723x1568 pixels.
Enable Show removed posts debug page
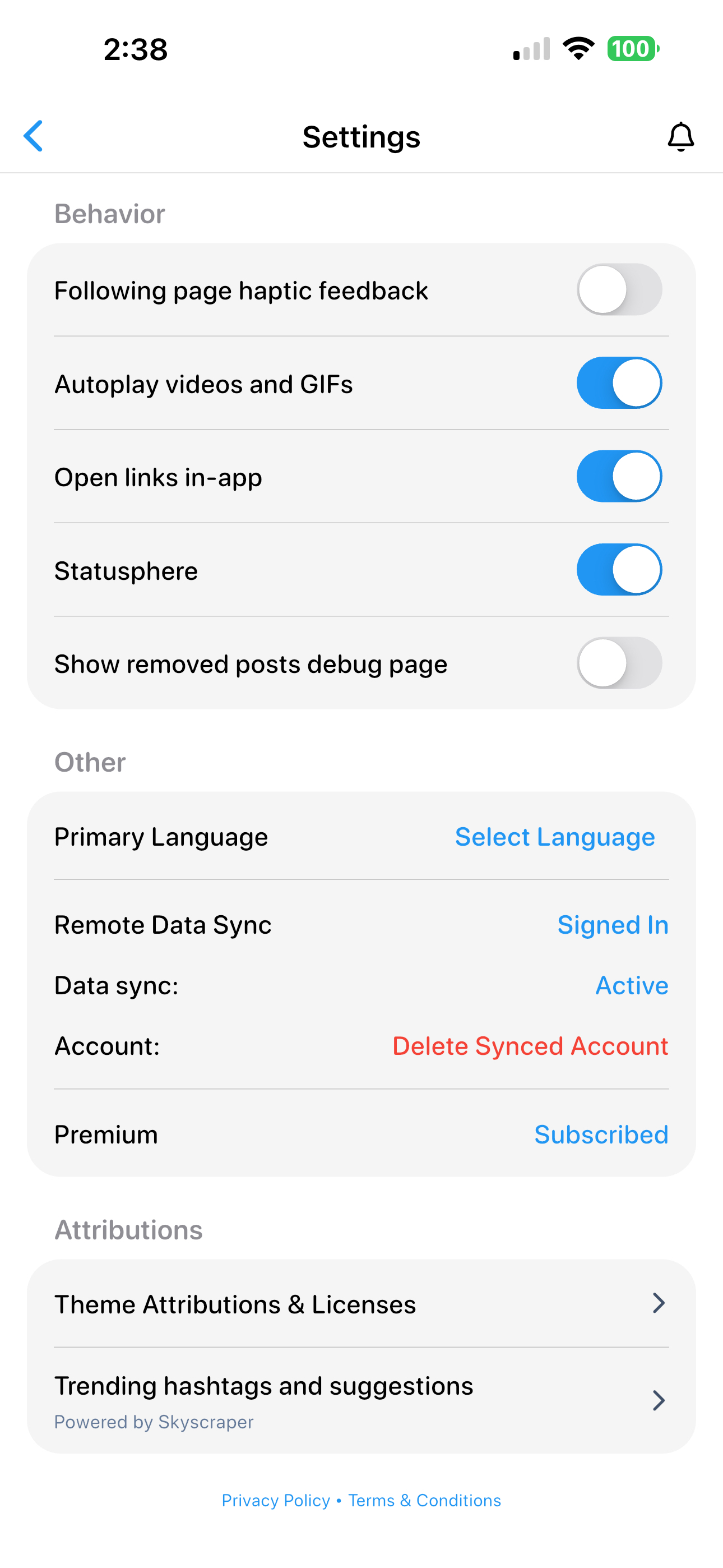(619, 663)
